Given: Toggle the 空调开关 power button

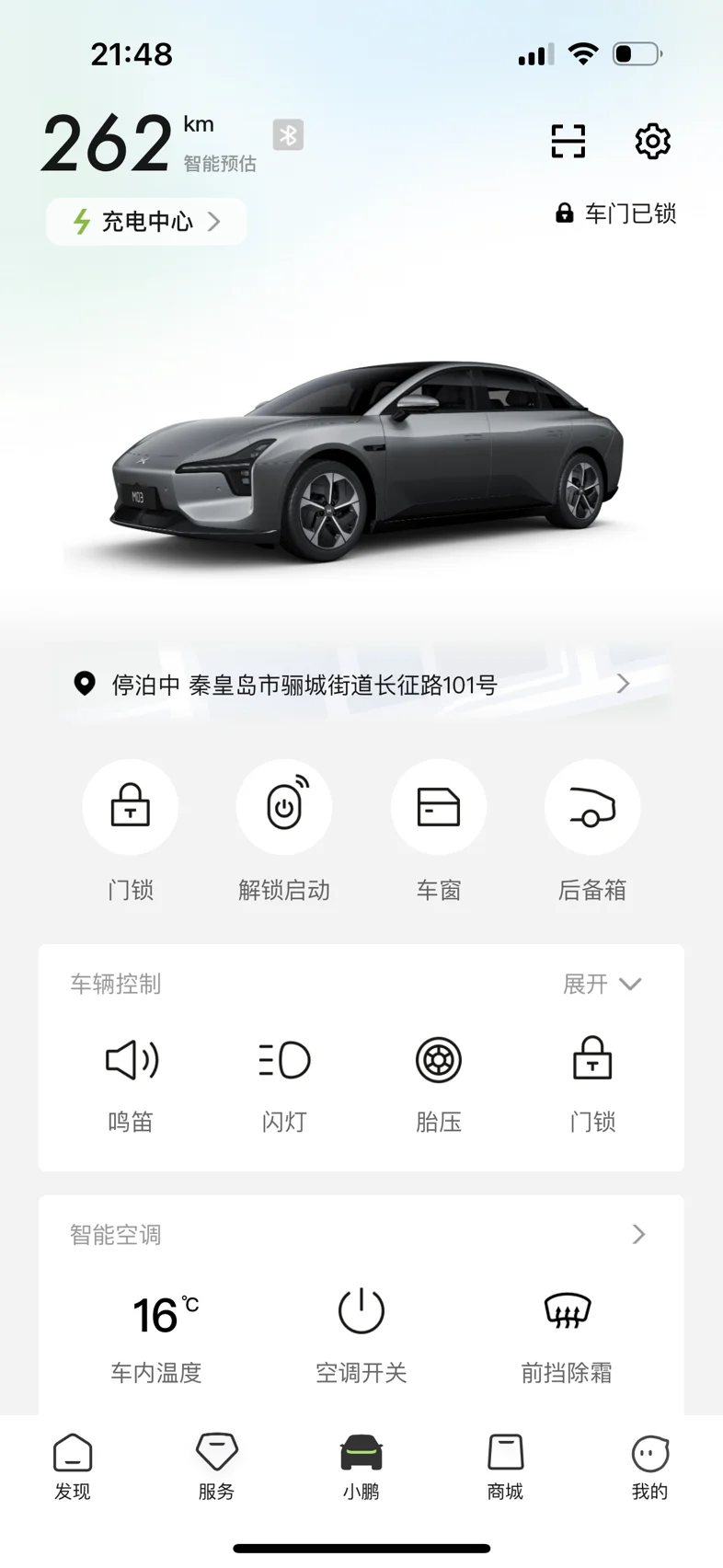Looking at the screenshot, I should 361,1335.
